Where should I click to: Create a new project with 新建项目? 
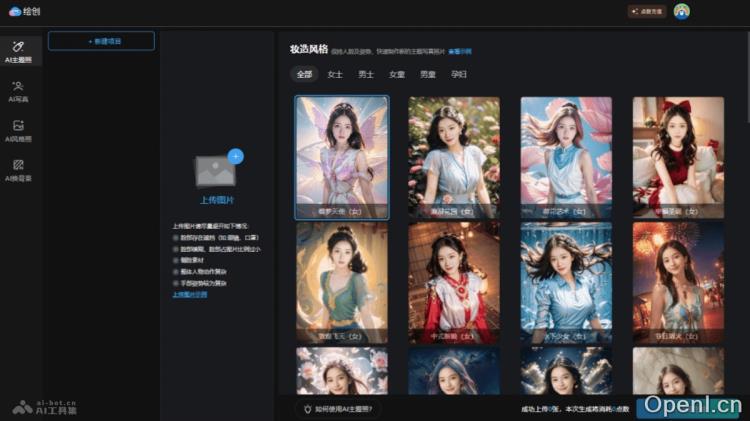101,41
